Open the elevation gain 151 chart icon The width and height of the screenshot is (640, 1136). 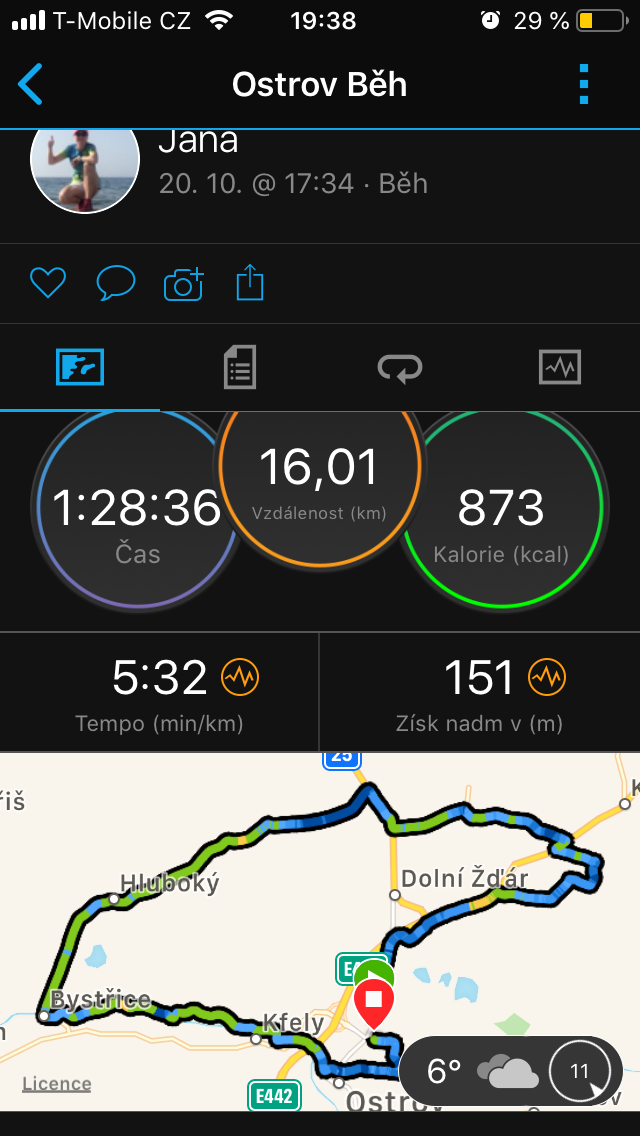pyautogui.click(x=547, y=677)
